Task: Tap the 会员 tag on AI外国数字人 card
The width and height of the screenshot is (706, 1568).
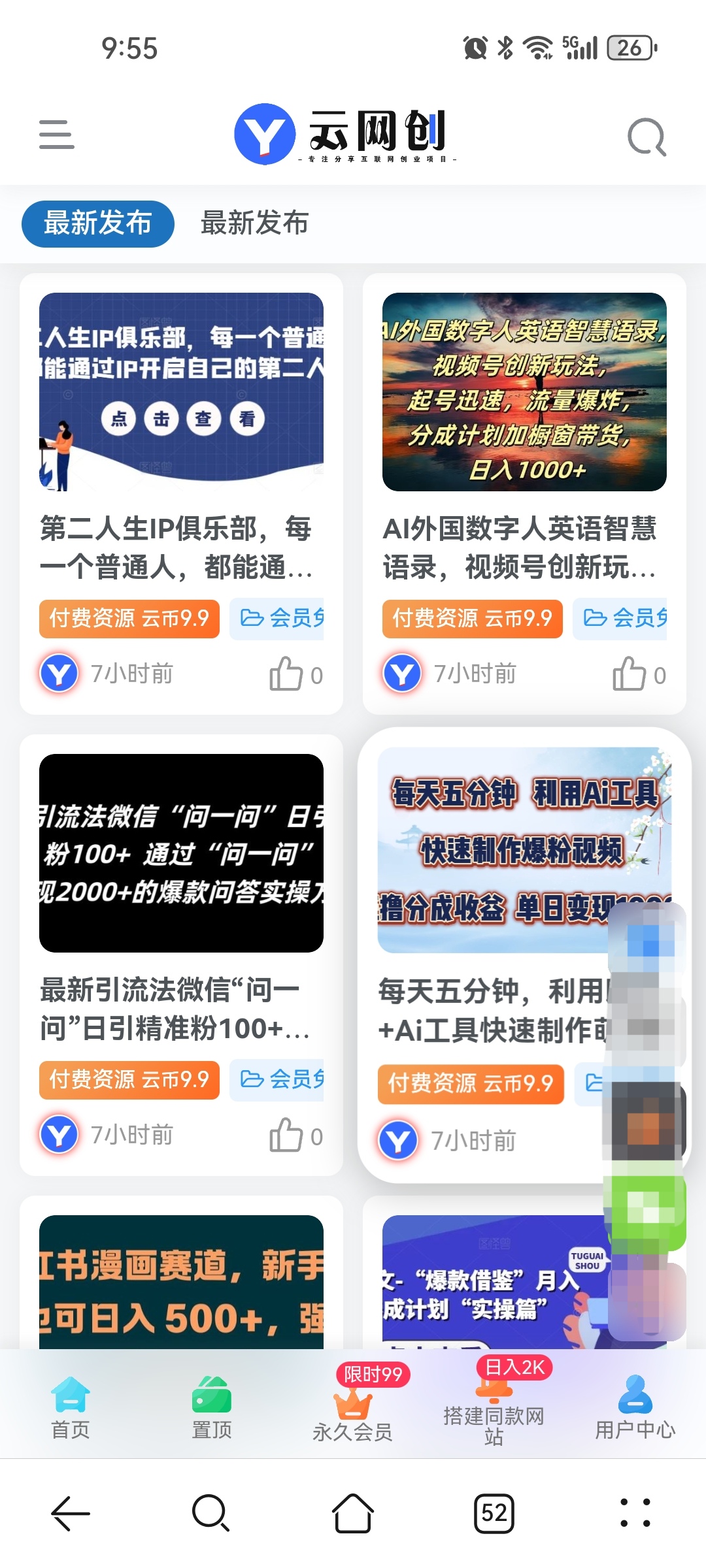Action: point(621,618)
